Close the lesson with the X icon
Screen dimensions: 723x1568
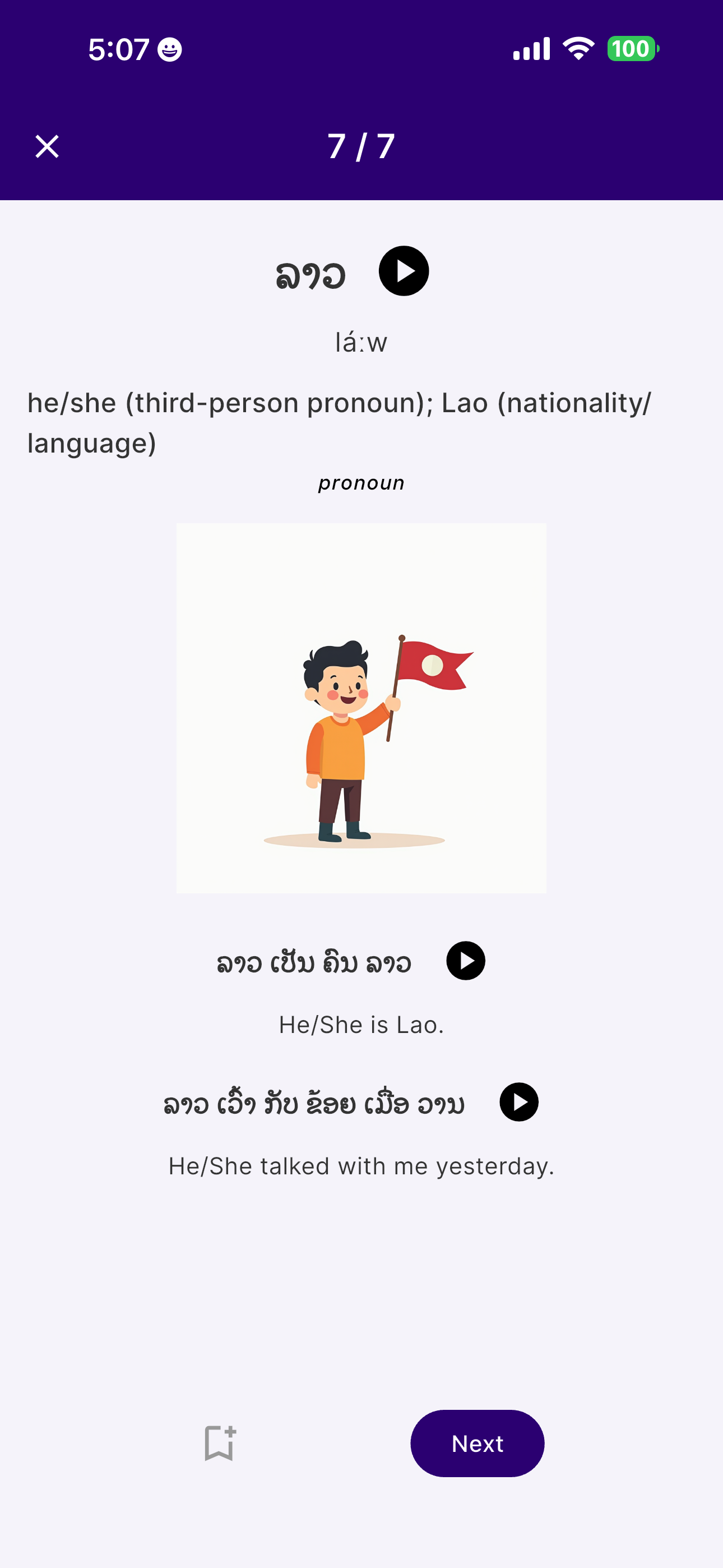(47, 147)
